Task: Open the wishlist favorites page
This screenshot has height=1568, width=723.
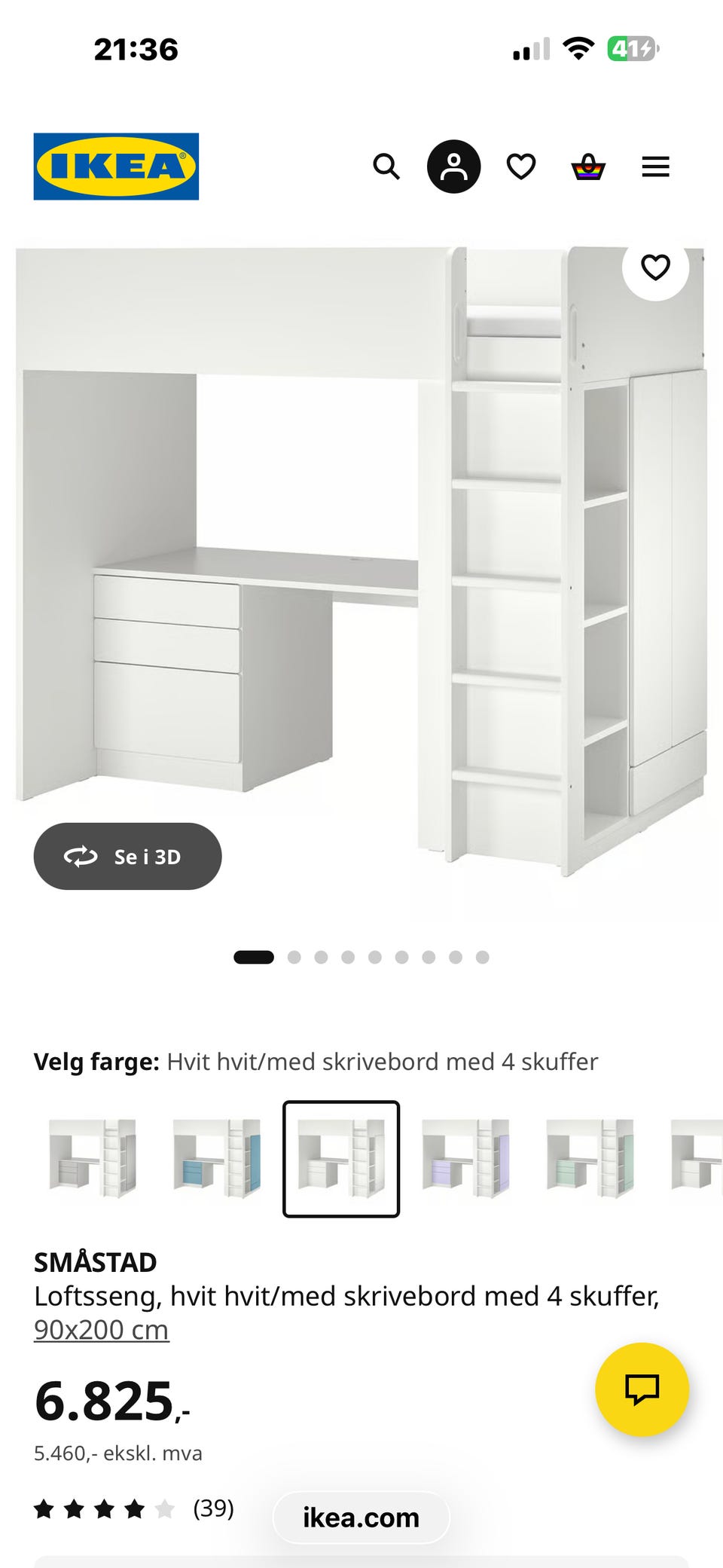Action: (x=520, y=167)
